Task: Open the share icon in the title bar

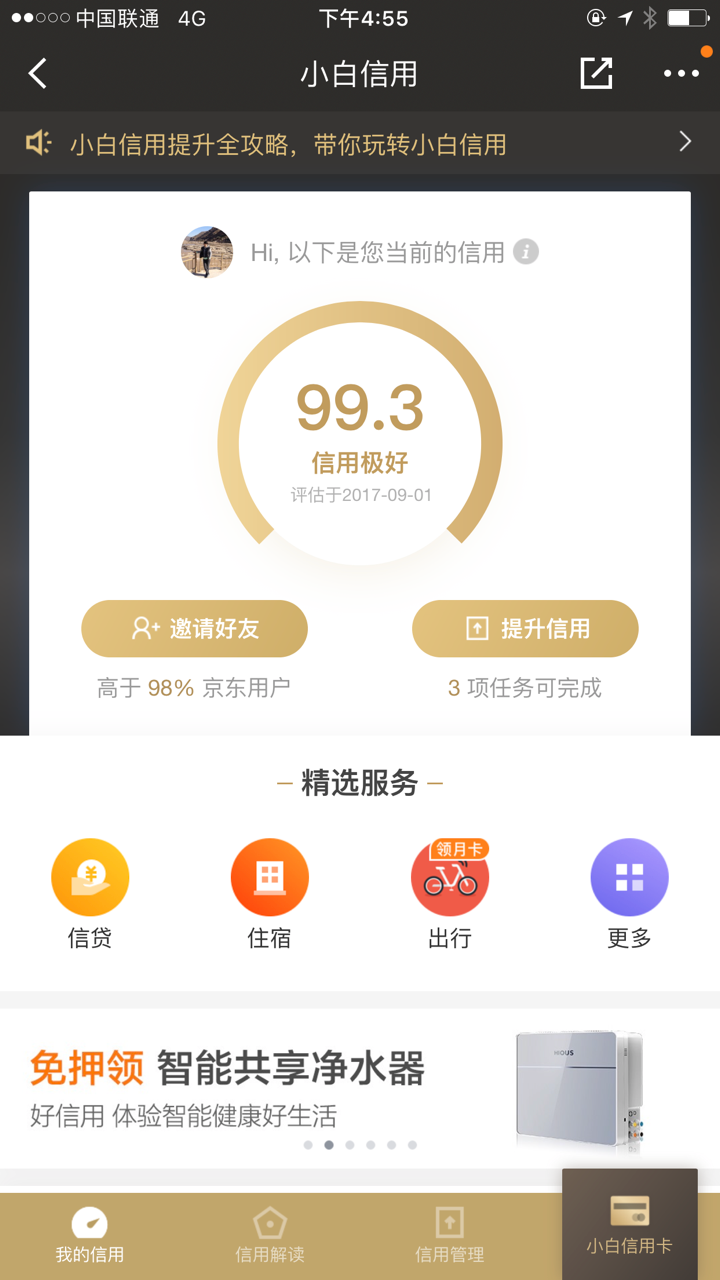Action: point(597,73)
